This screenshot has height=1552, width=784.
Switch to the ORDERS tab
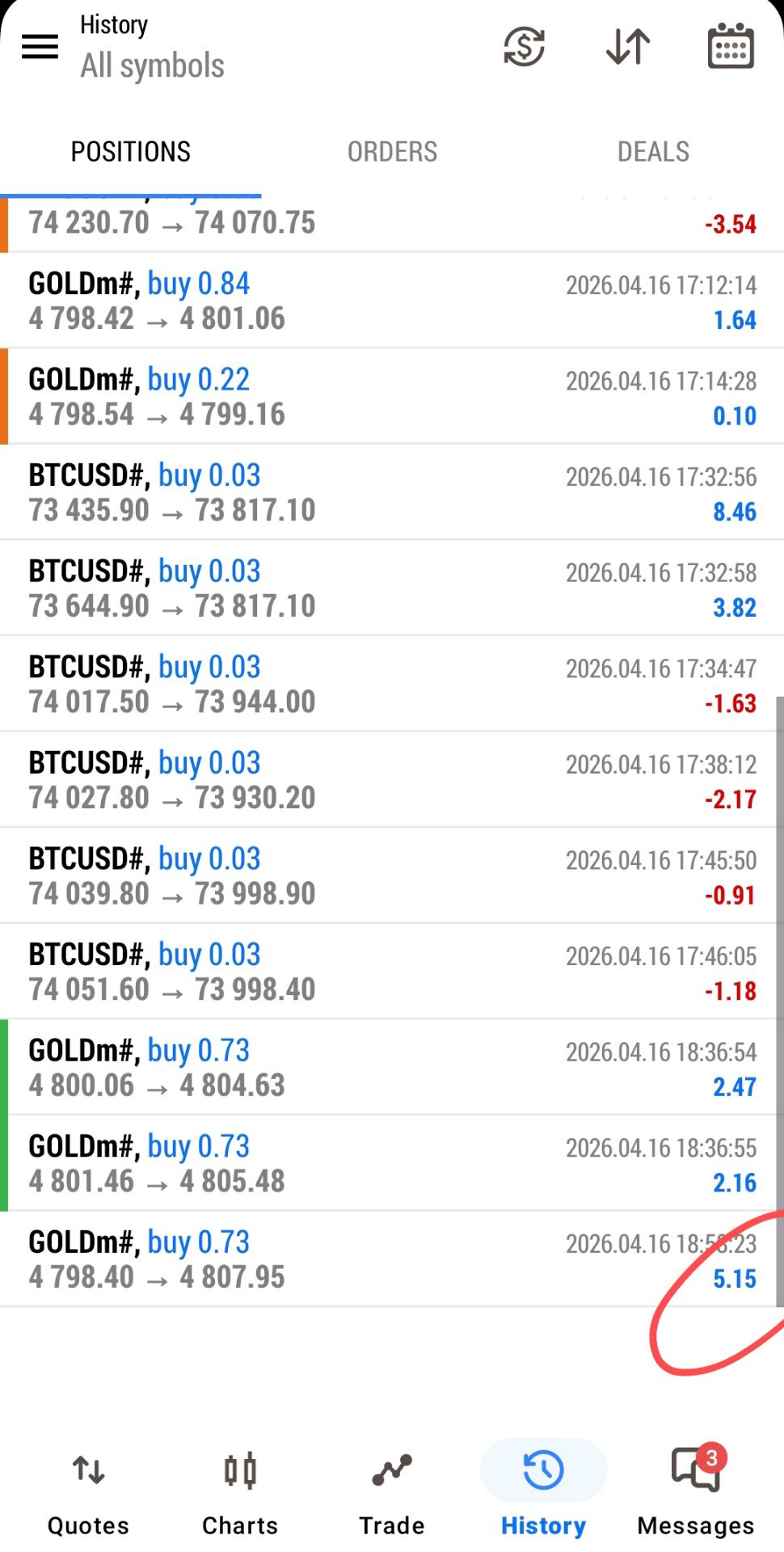pos(392,152)
